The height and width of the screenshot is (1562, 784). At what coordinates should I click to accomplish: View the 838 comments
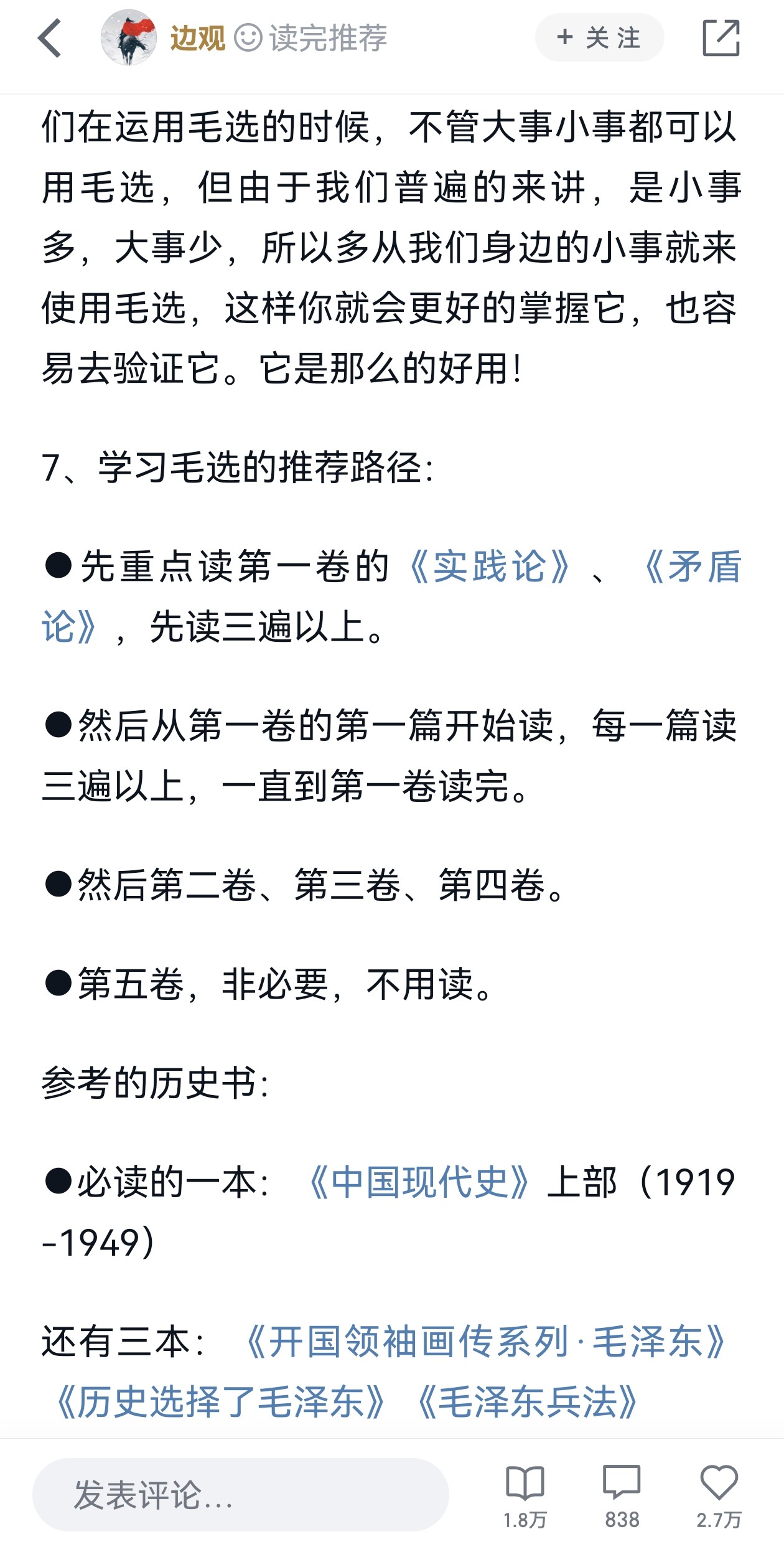pos(622,1494)
